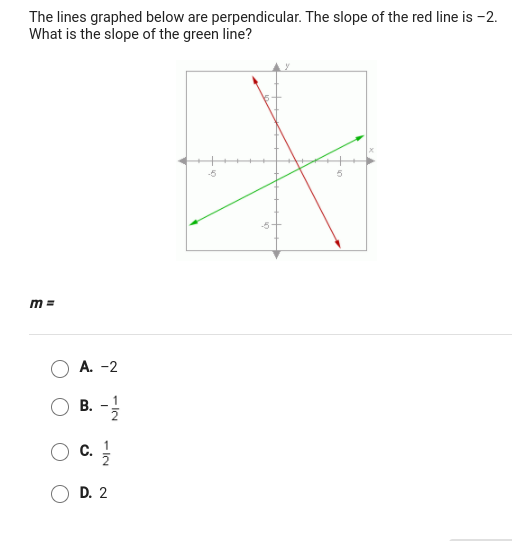Choose option B, negative one half
The width and height of the screenshot is (512, 541).
60,407
